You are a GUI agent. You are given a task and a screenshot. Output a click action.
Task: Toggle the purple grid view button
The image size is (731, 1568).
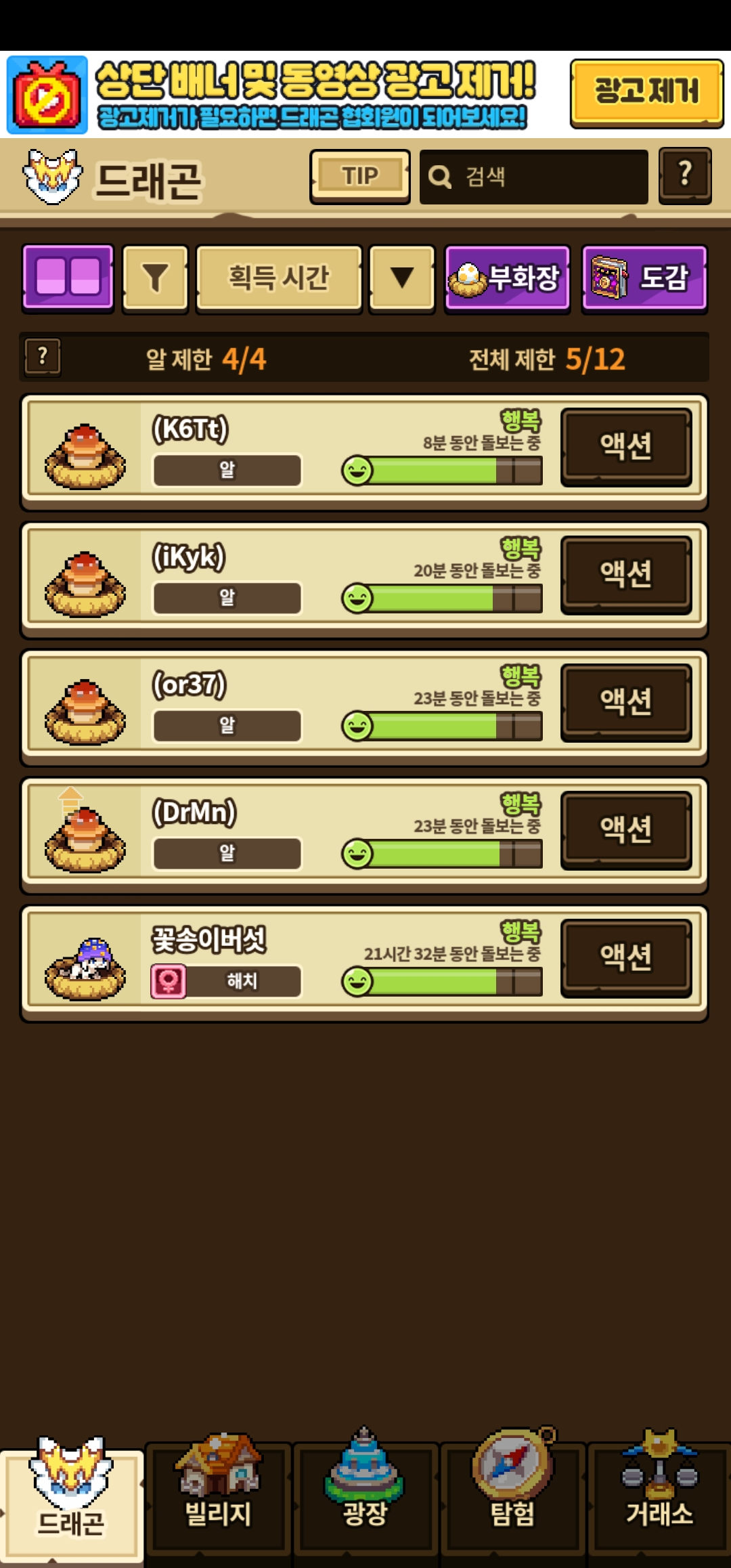(x=68, y=278)
